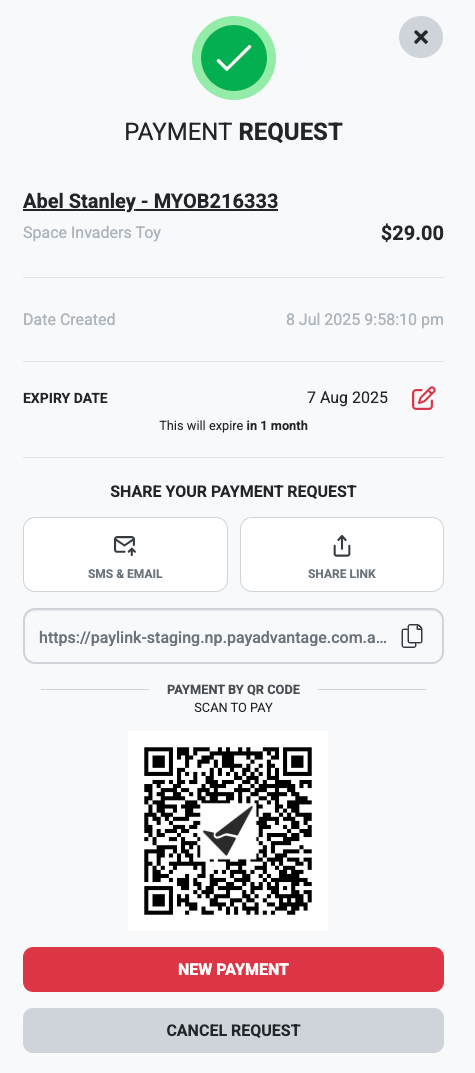The image size is (475, 1073).
Task: Edit the expiry date
Action: tap(423, 398)
